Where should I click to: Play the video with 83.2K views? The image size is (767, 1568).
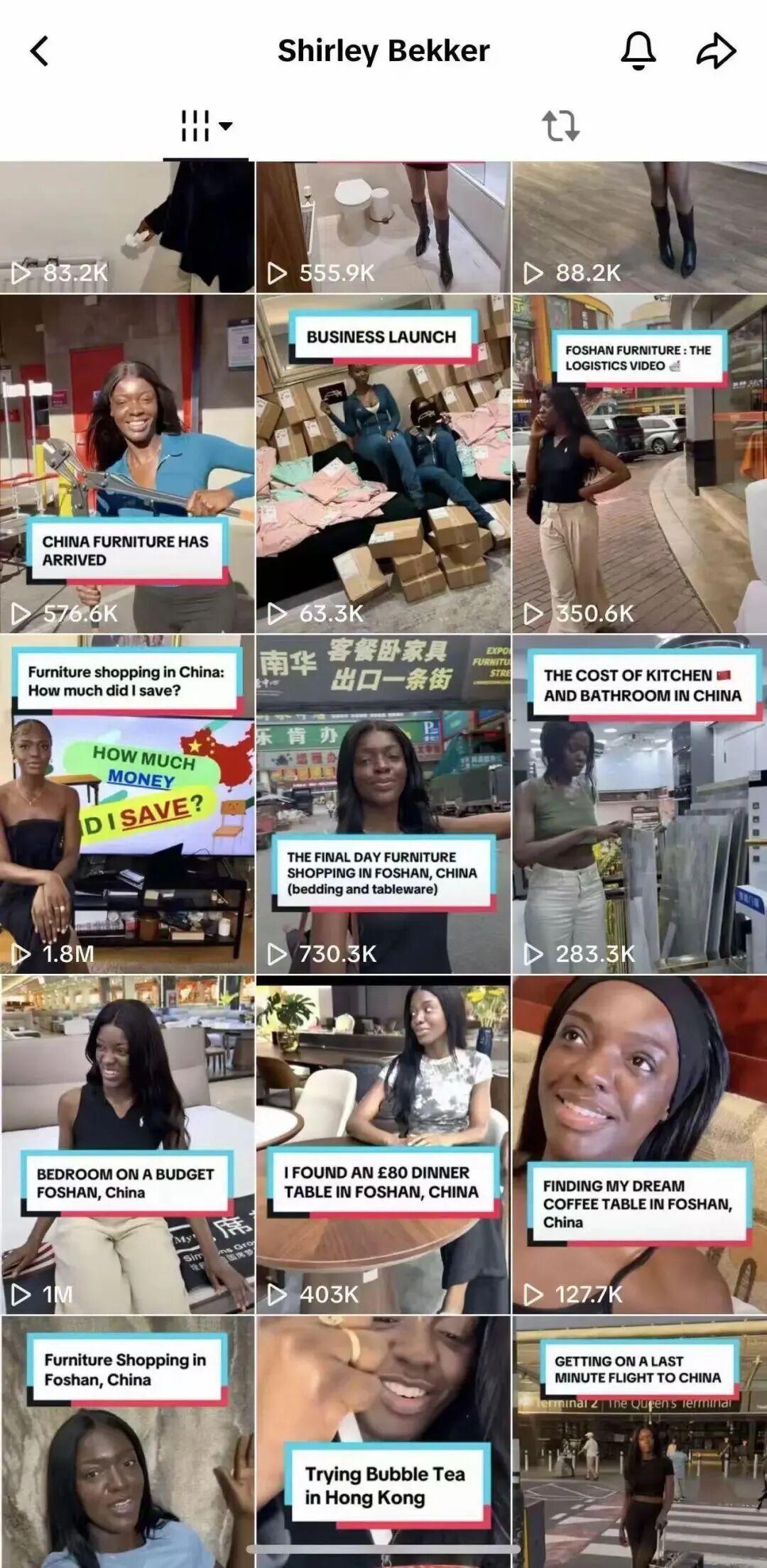pos(127,227)
